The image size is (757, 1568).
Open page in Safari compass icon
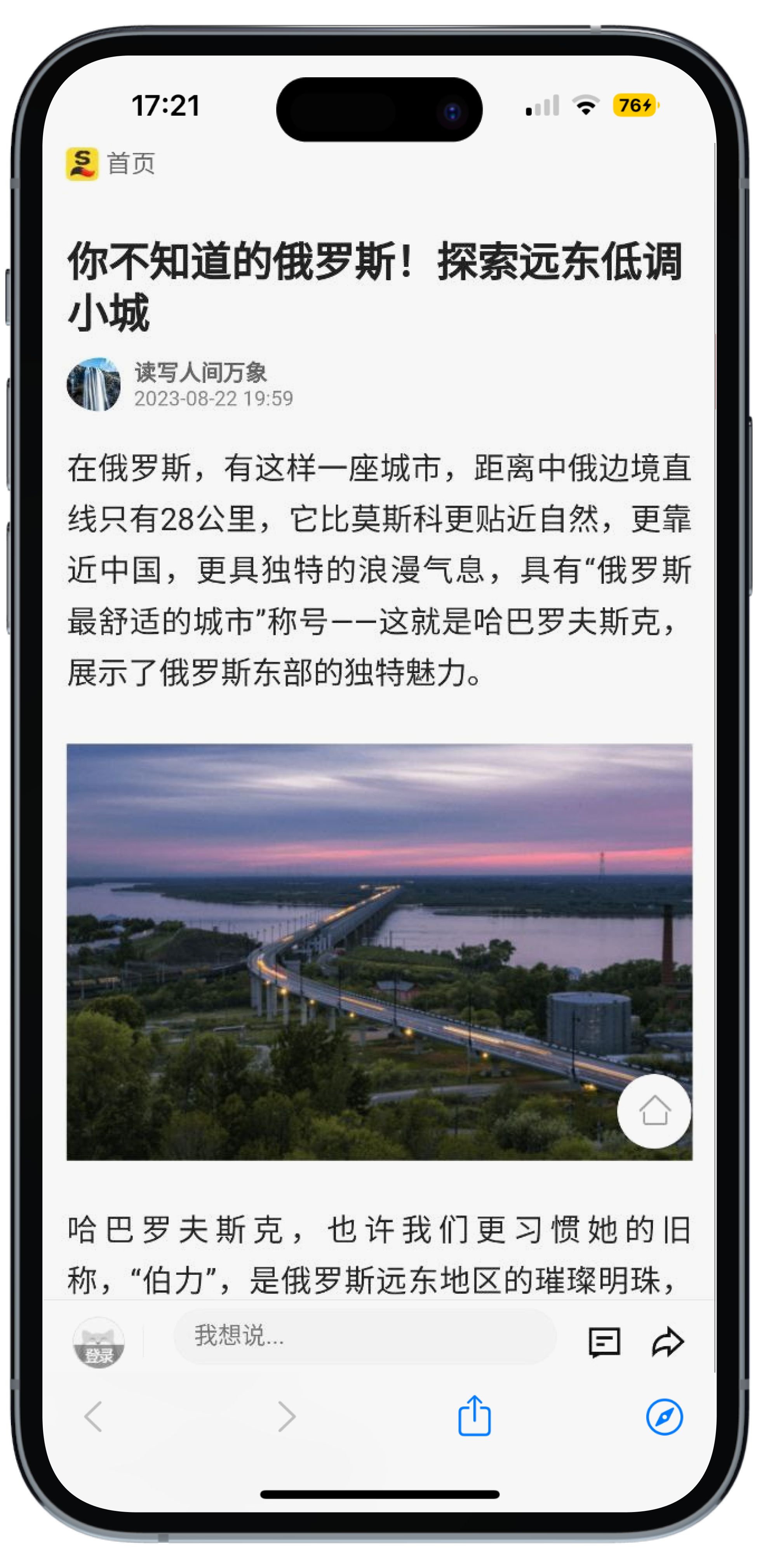pos(664,1416)
